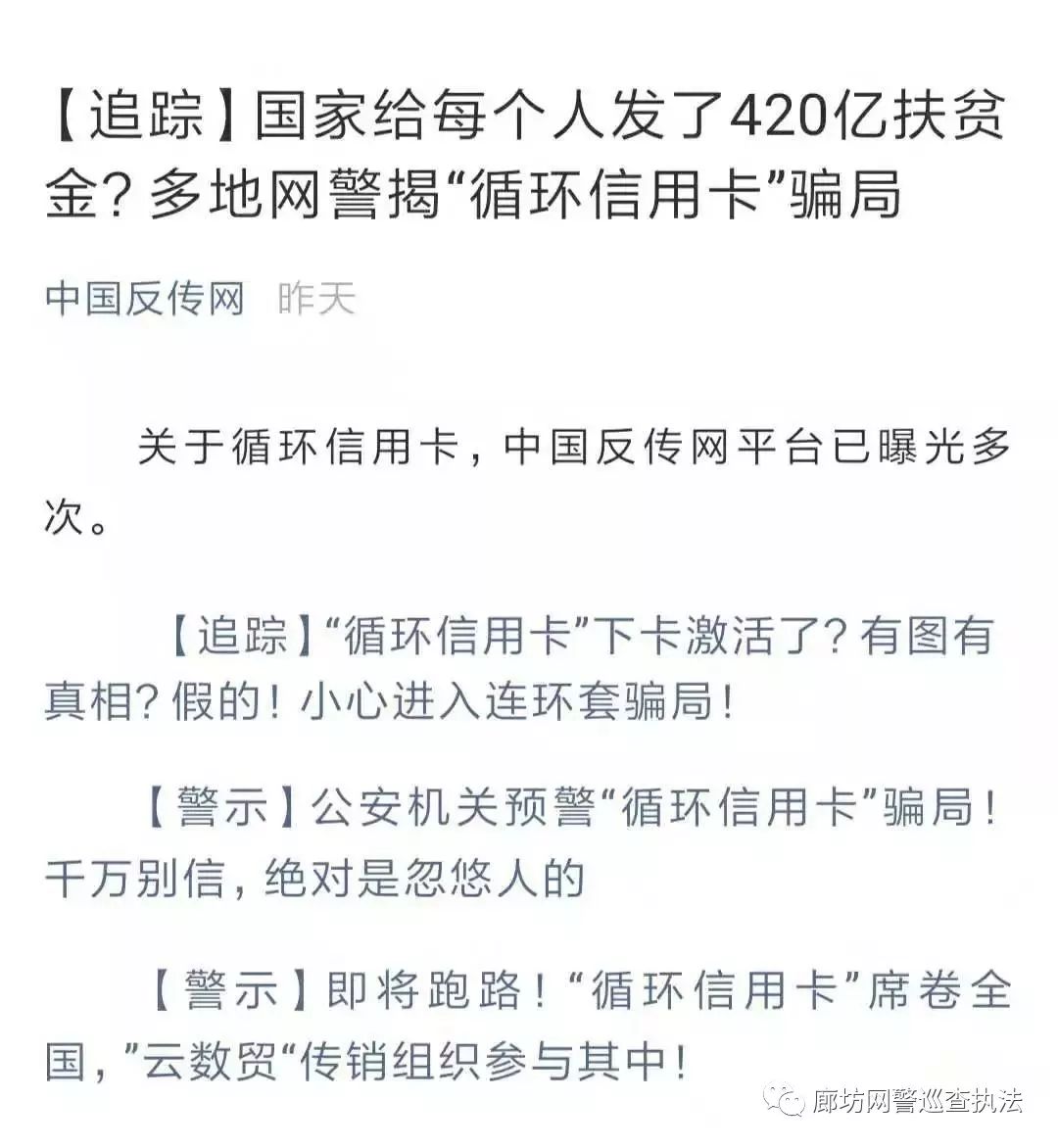Open the 【追踪】下卡激活了 related article
This screenshot has width=1058, height=1148.
578,638
